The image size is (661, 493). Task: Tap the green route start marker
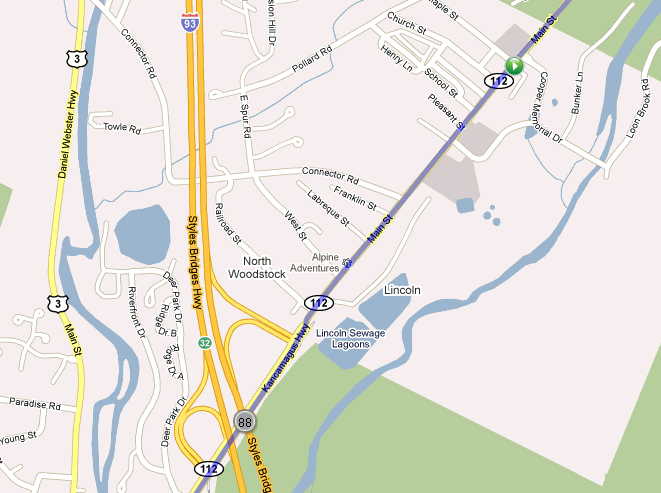coord(515,66)
